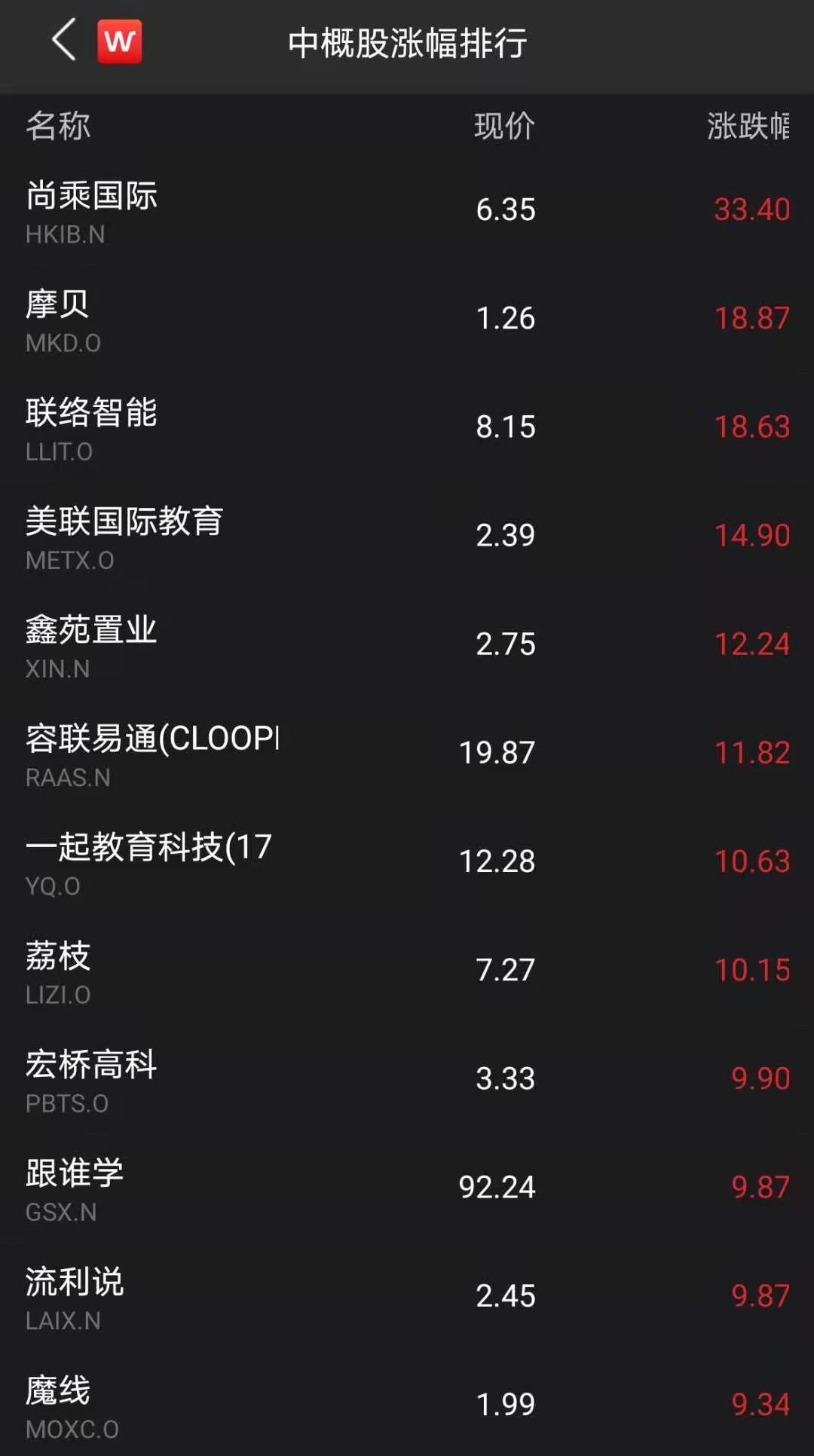
Task: Open 宏桥高科 PBTS.O quote
Action: (407, 1078)
